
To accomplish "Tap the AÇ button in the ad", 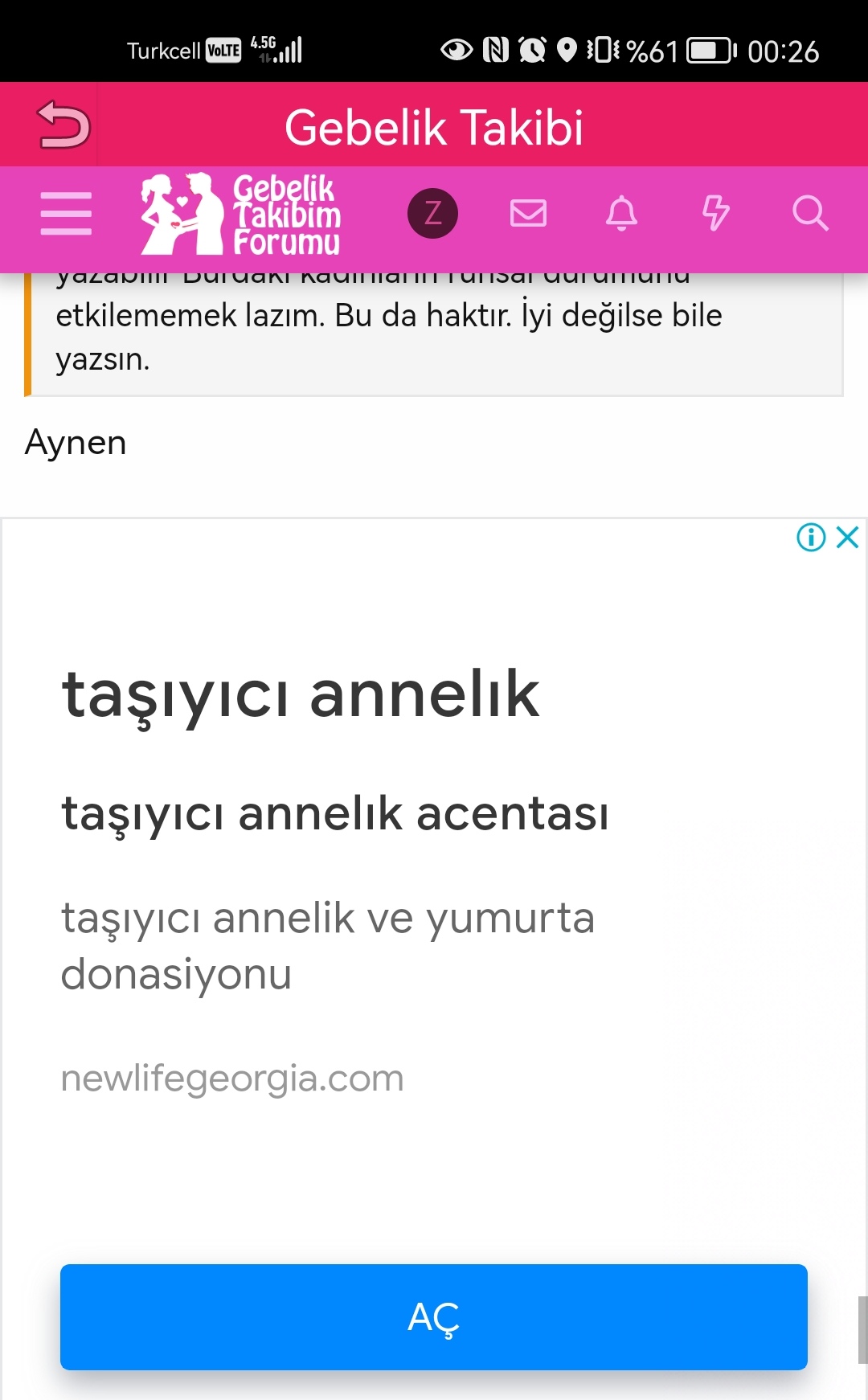I will point(434,1316).
